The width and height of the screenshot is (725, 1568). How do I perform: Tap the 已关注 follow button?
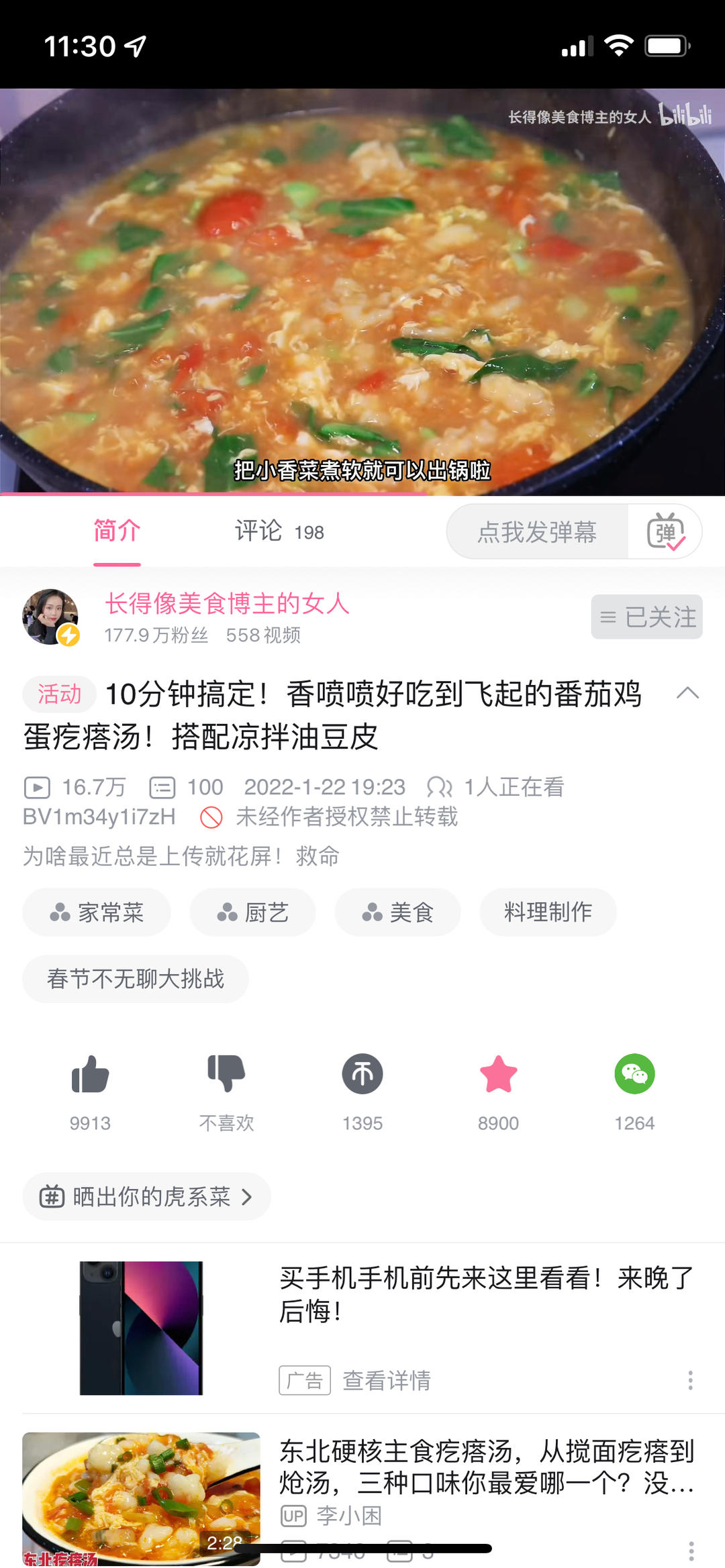646,617
